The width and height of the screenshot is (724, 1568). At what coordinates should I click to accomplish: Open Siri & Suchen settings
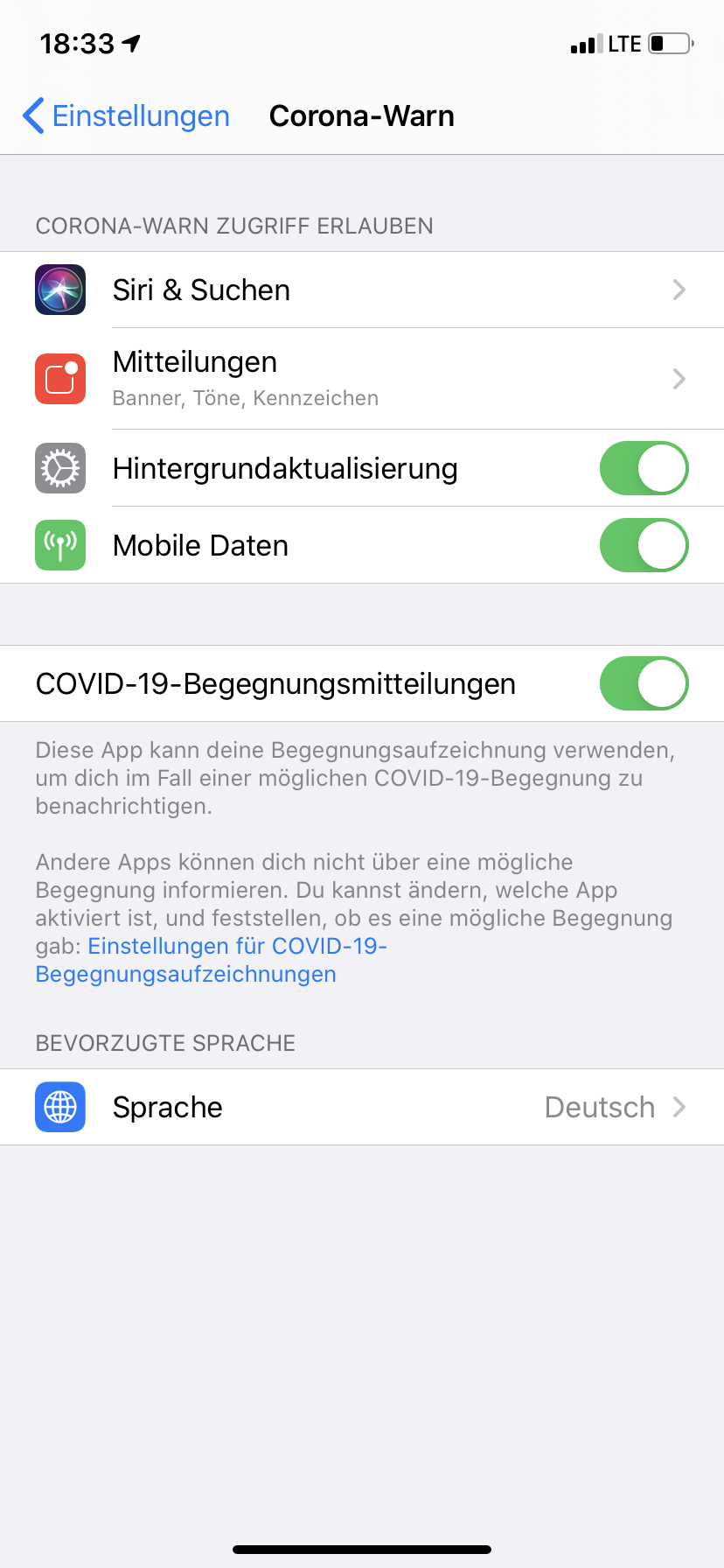point(362,290)
